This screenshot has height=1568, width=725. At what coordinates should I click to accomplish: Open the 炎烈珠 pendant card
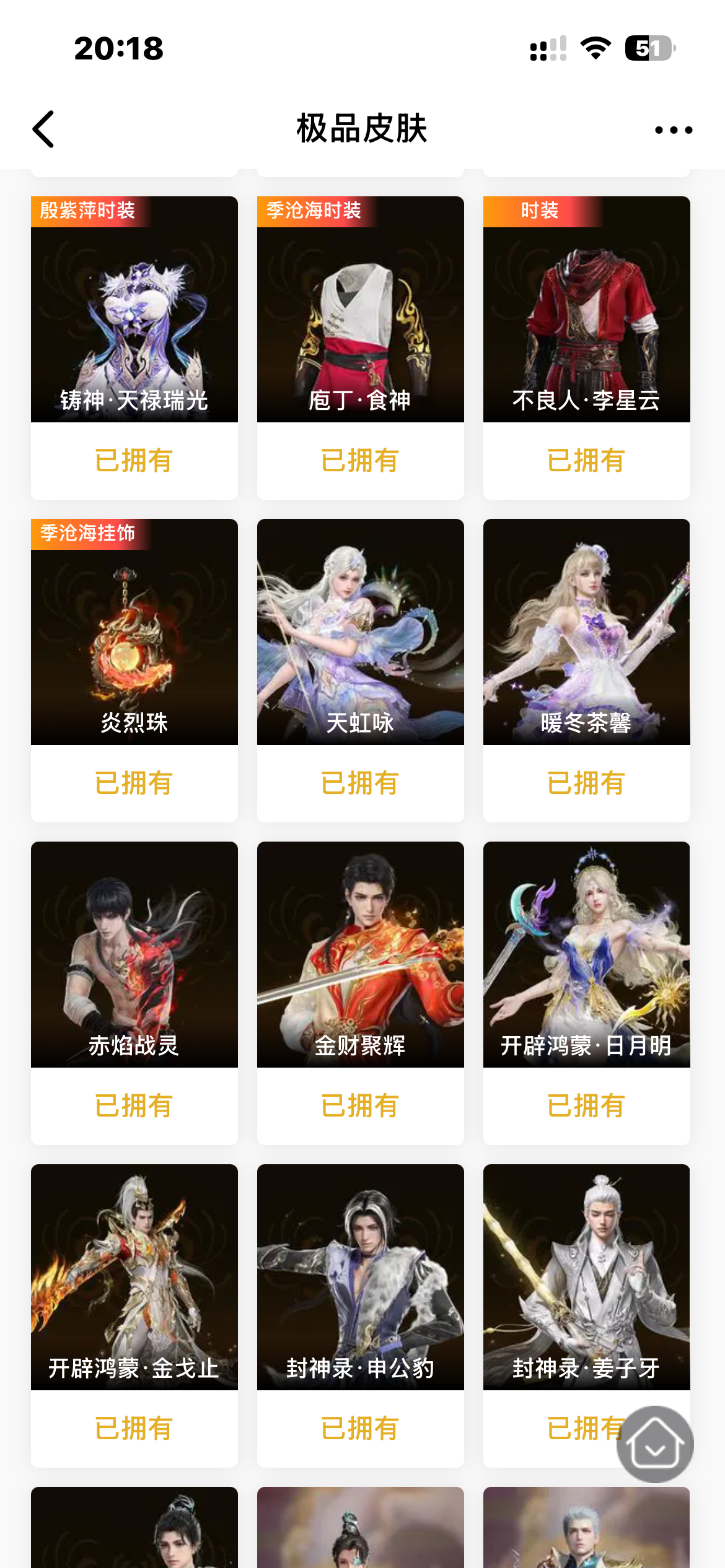tap(134, 644)
